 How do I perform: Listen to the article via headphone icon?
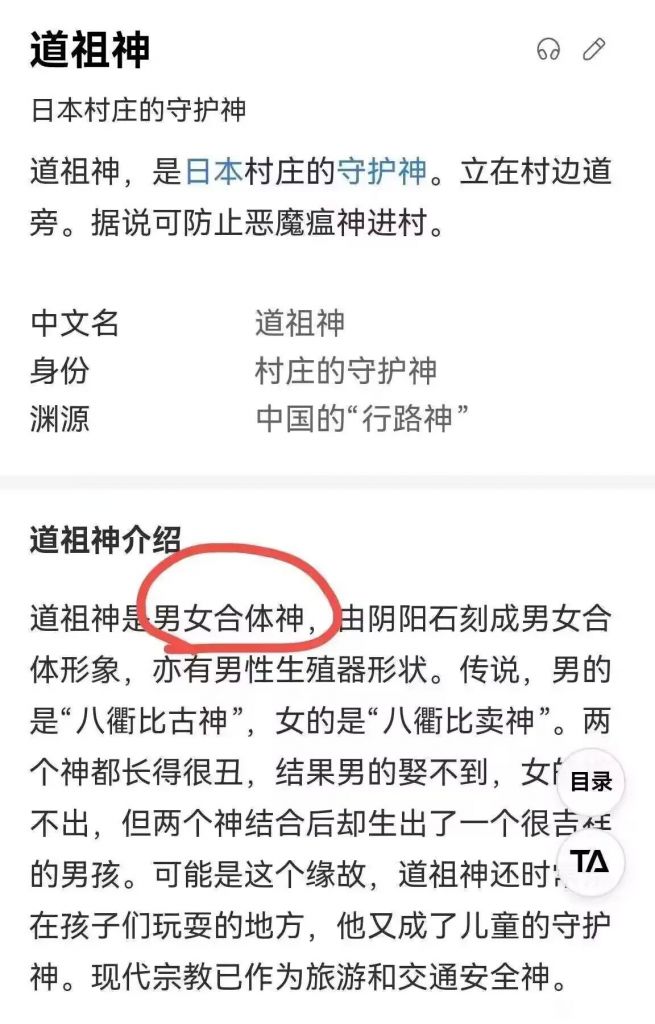coord(548,49)
